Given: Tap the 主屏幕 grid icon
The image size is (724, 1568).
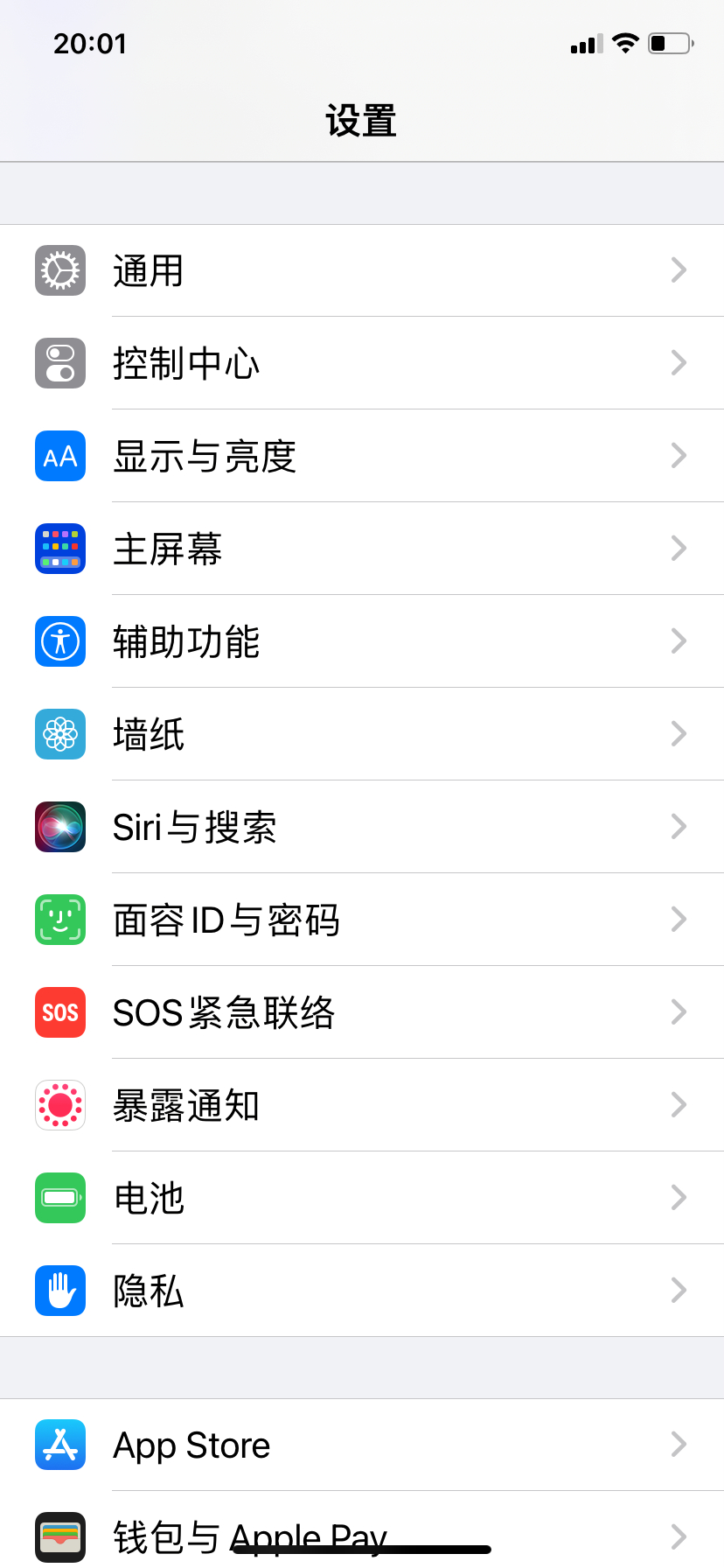Looking at the screenshot, I should [x=59, y=549].
